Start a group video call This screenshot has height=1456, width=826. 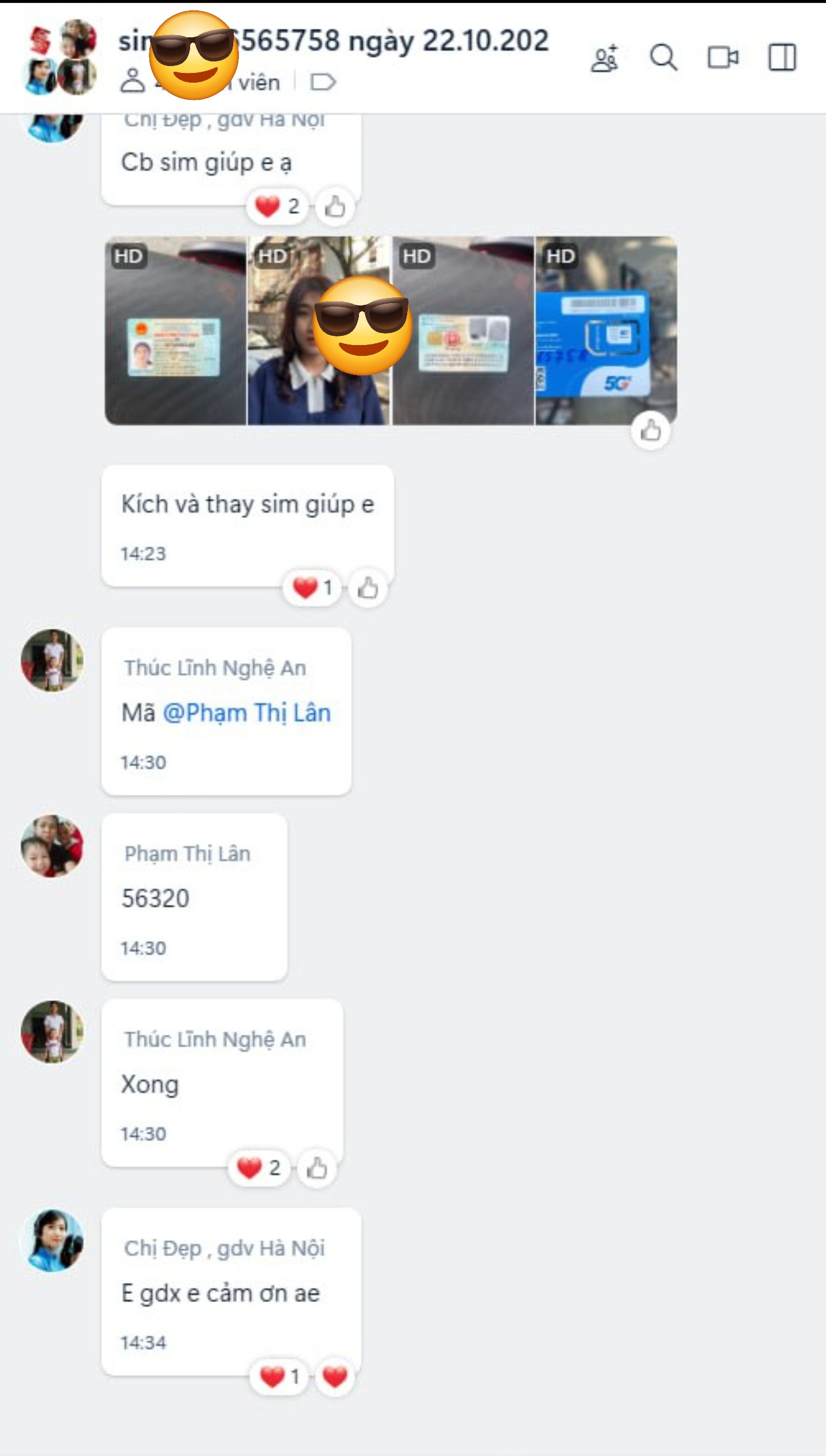tap(723, 58)
